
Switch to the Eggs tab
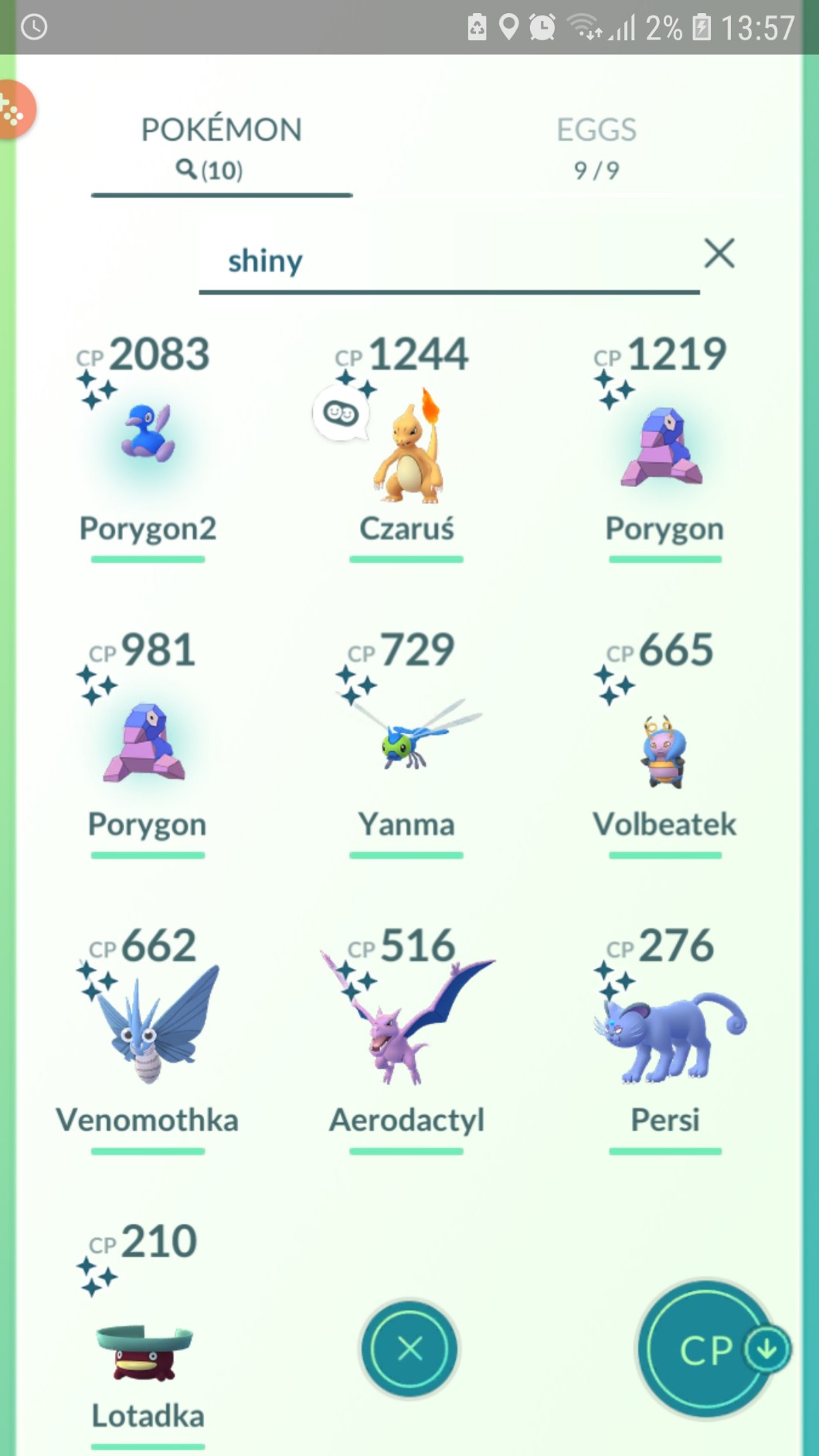(596, 147)
